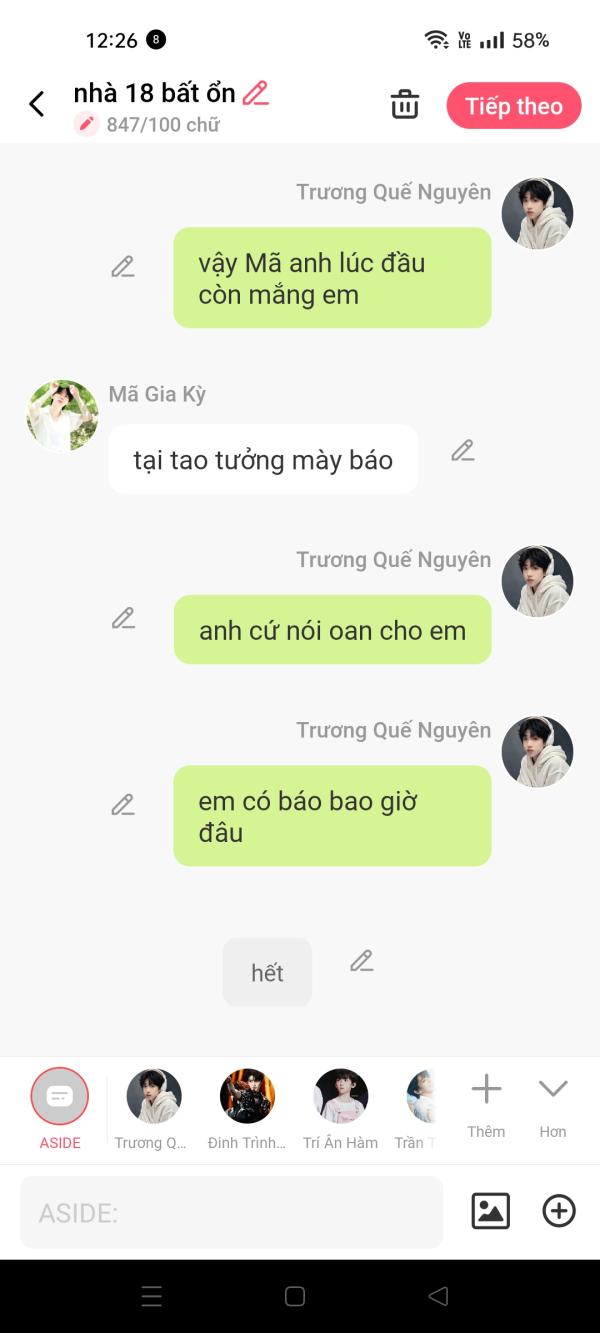Go back using the top-left arrow
The width and height of the screenshot is (600, 1333).
[x=37, y=104]
